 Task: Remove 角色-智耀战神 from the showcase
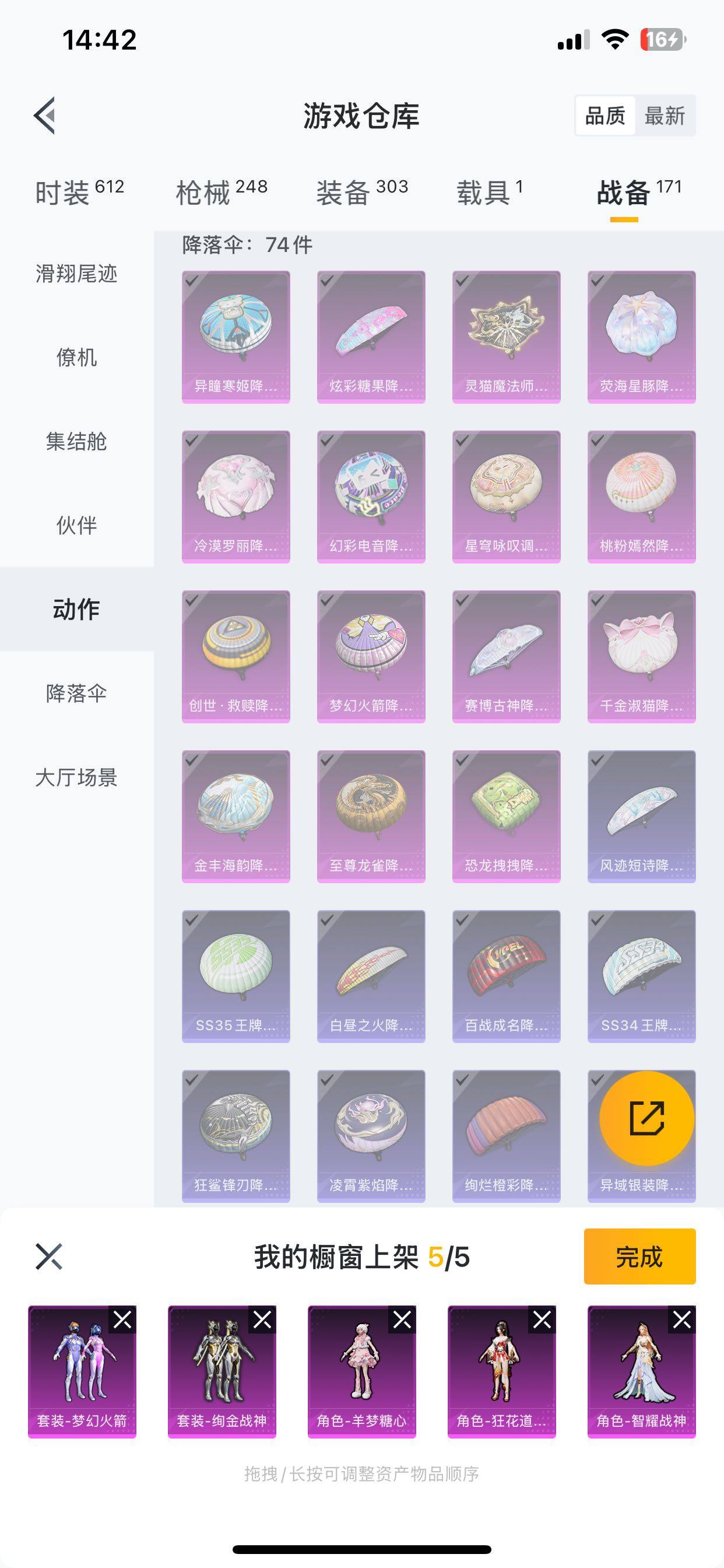pyautogui.click(x=682, y=1320)
